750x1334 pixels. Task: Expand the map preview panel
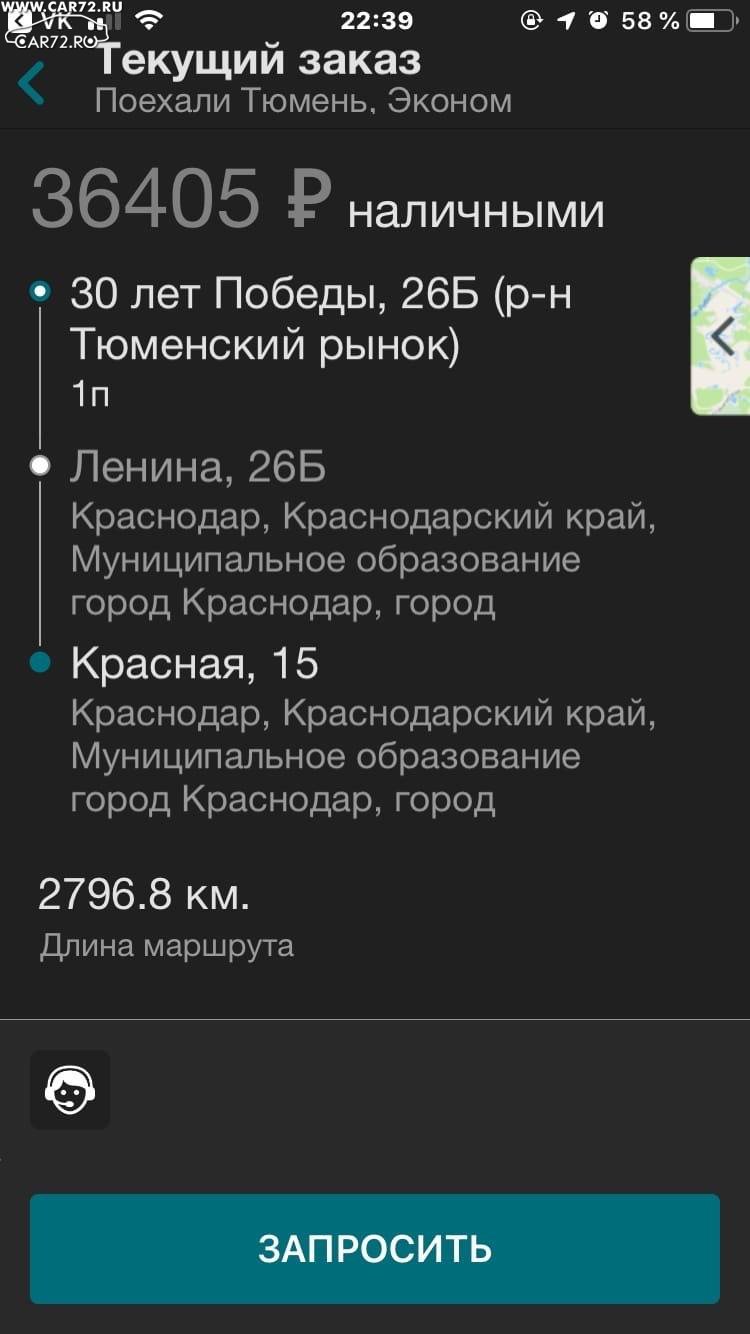coord(720,336)
